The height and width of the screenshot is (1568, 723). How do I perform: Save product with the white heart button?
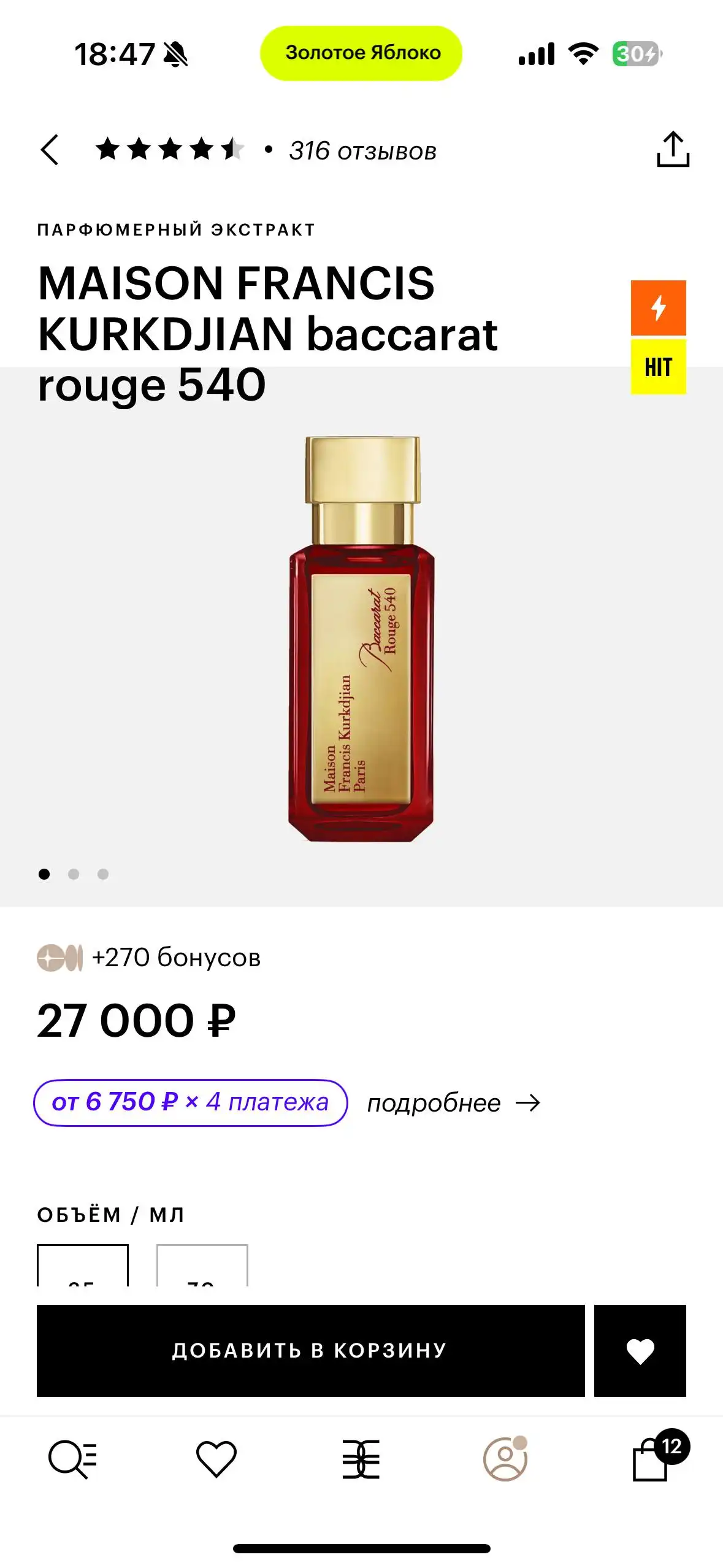(640, 1350)
